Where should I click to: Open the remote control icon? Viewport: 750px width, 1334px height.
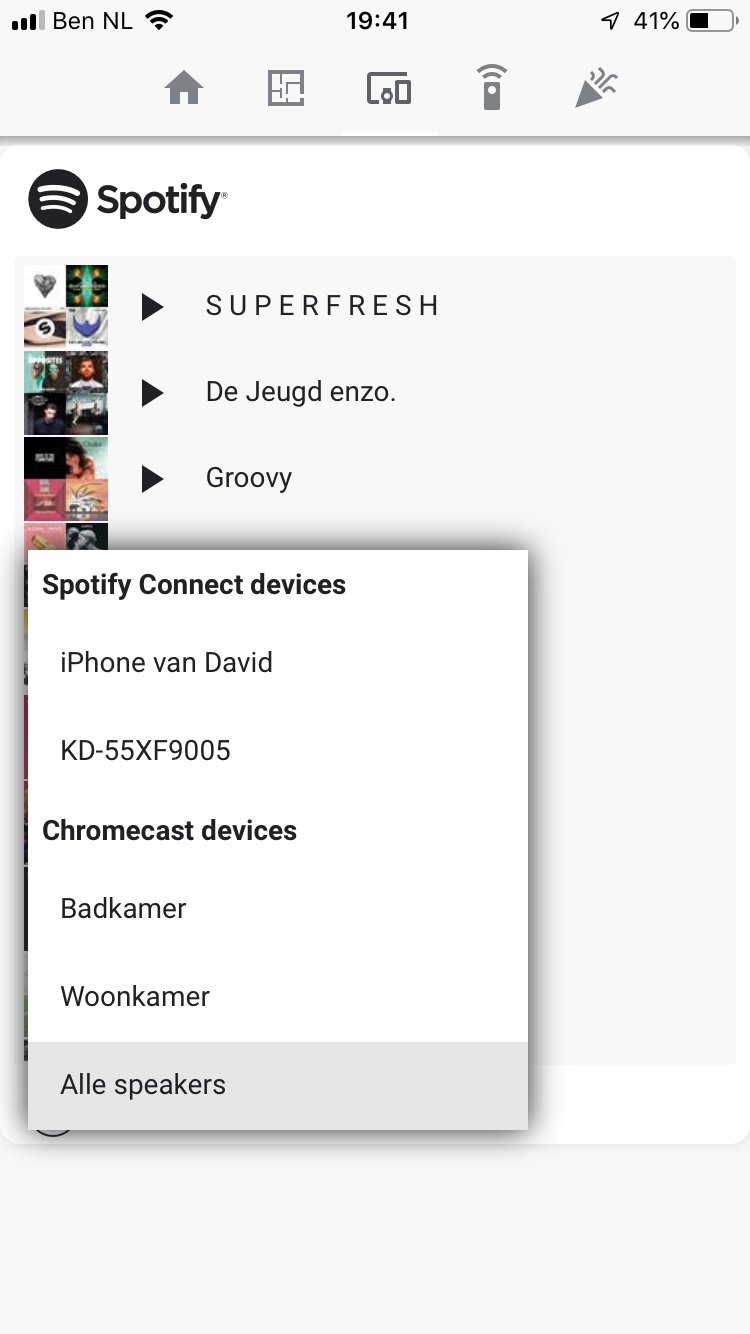492,87
